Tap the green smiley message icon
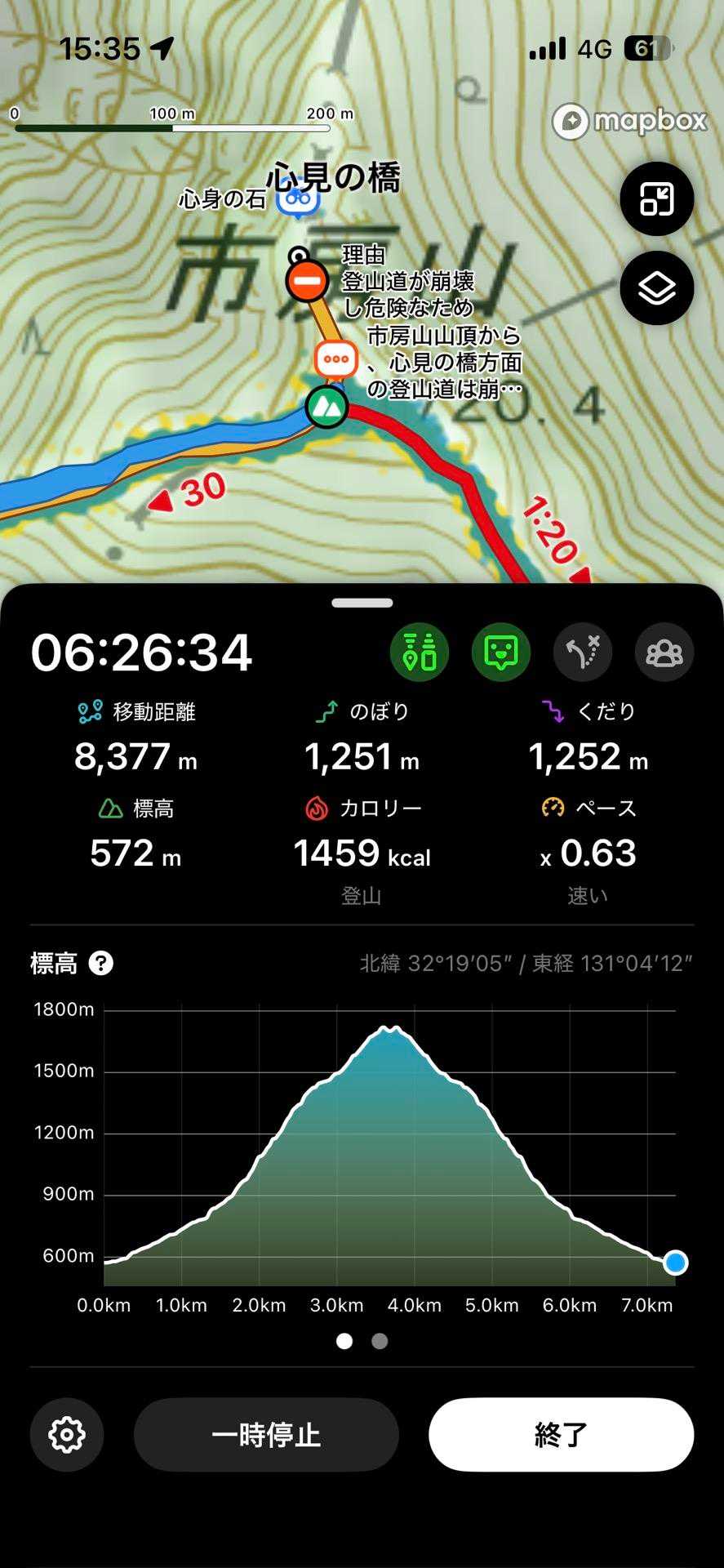This screenshot has width=724, height=1568. 501,653
